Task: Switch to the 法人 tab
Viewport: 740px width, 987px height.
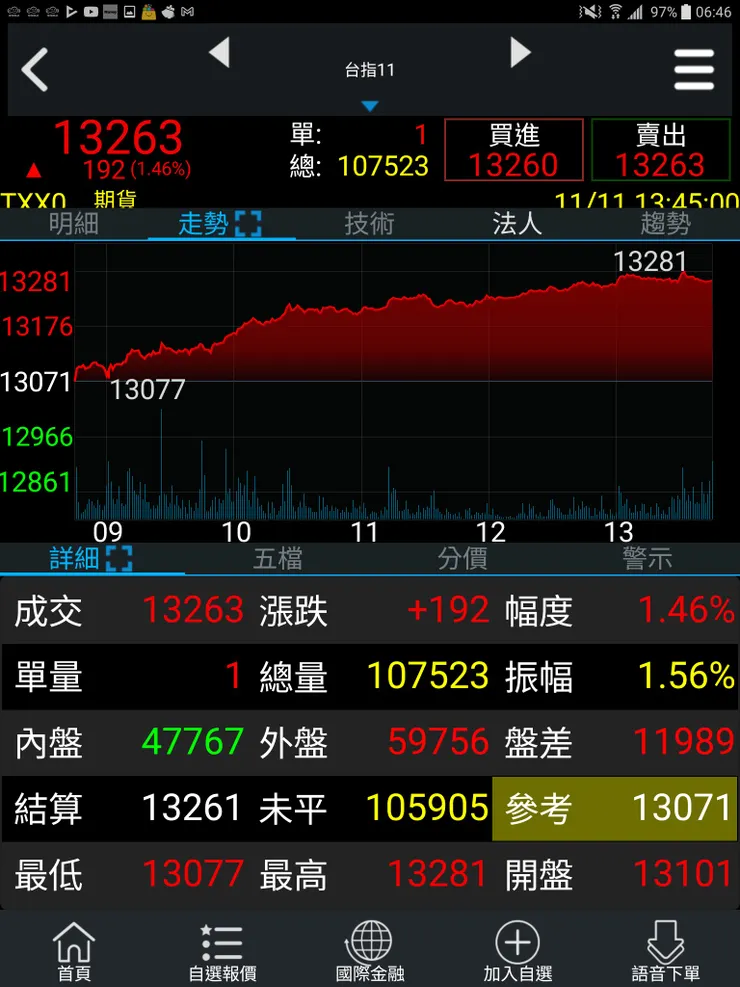Action: [518, 225]
